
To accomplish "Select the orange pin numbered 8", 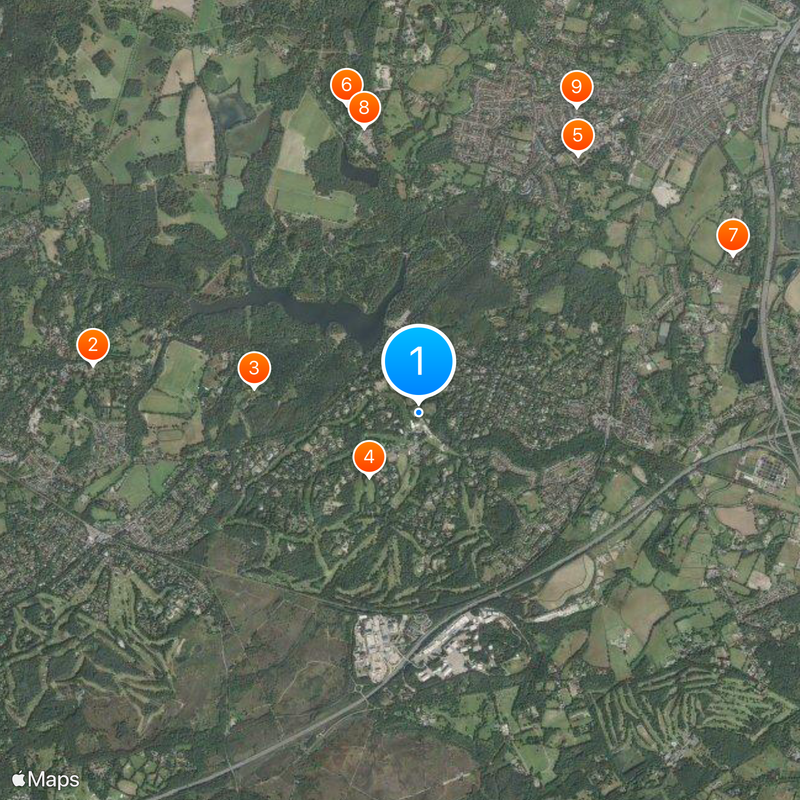I will (364, 106).
